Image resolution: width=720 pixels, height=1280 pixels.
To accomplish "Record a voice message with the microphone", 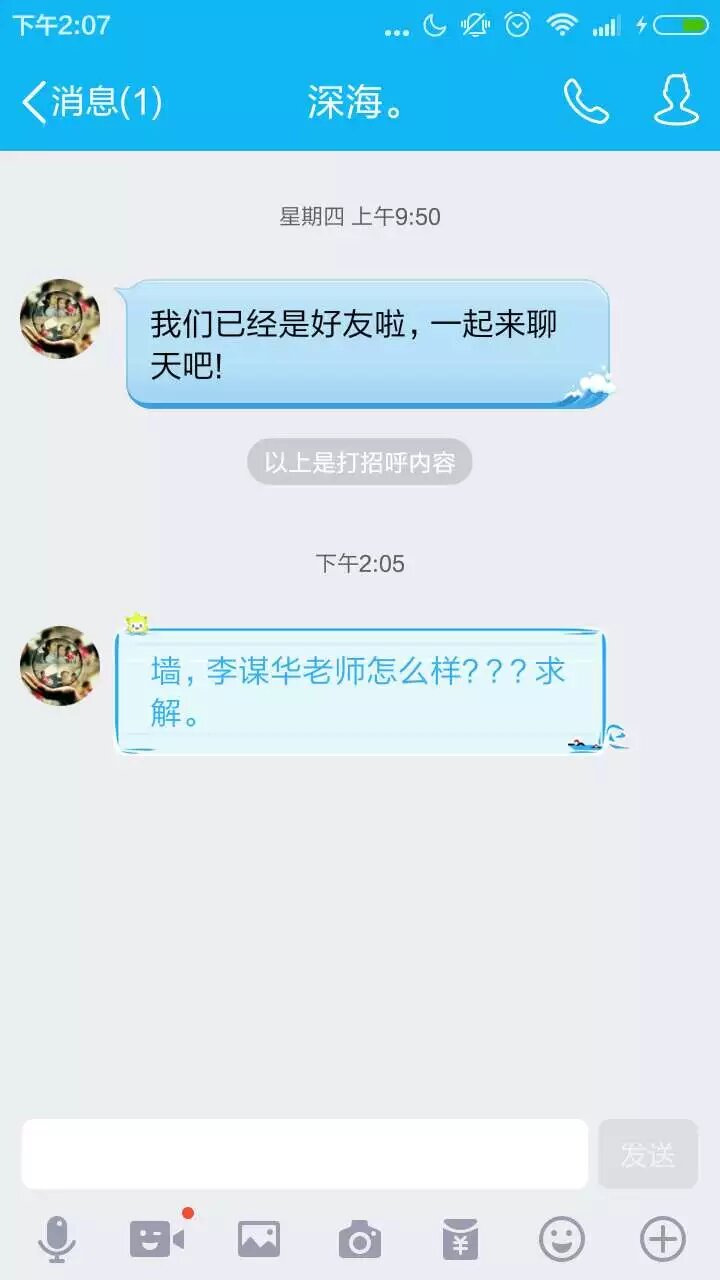I will 57,1240.
